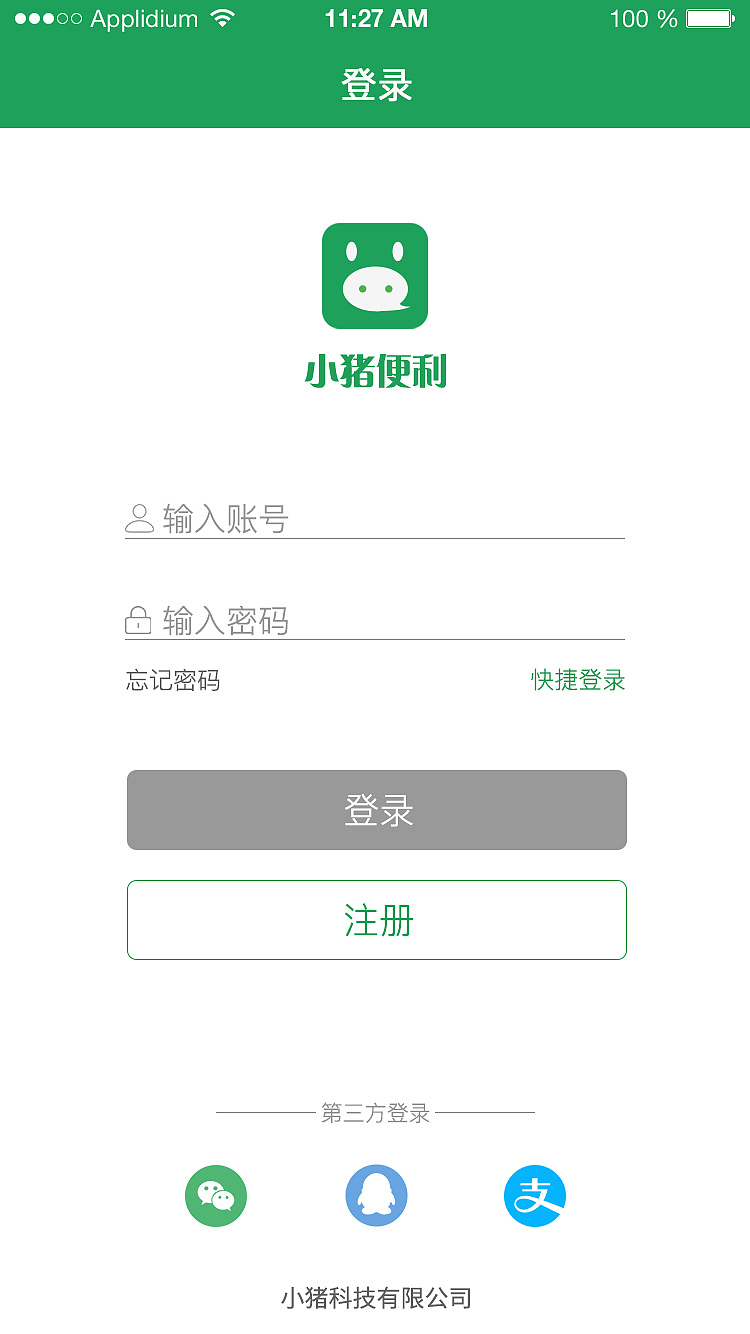
Task: Click the 第三方登录 divider label
Action: (x=375, y=1111)
